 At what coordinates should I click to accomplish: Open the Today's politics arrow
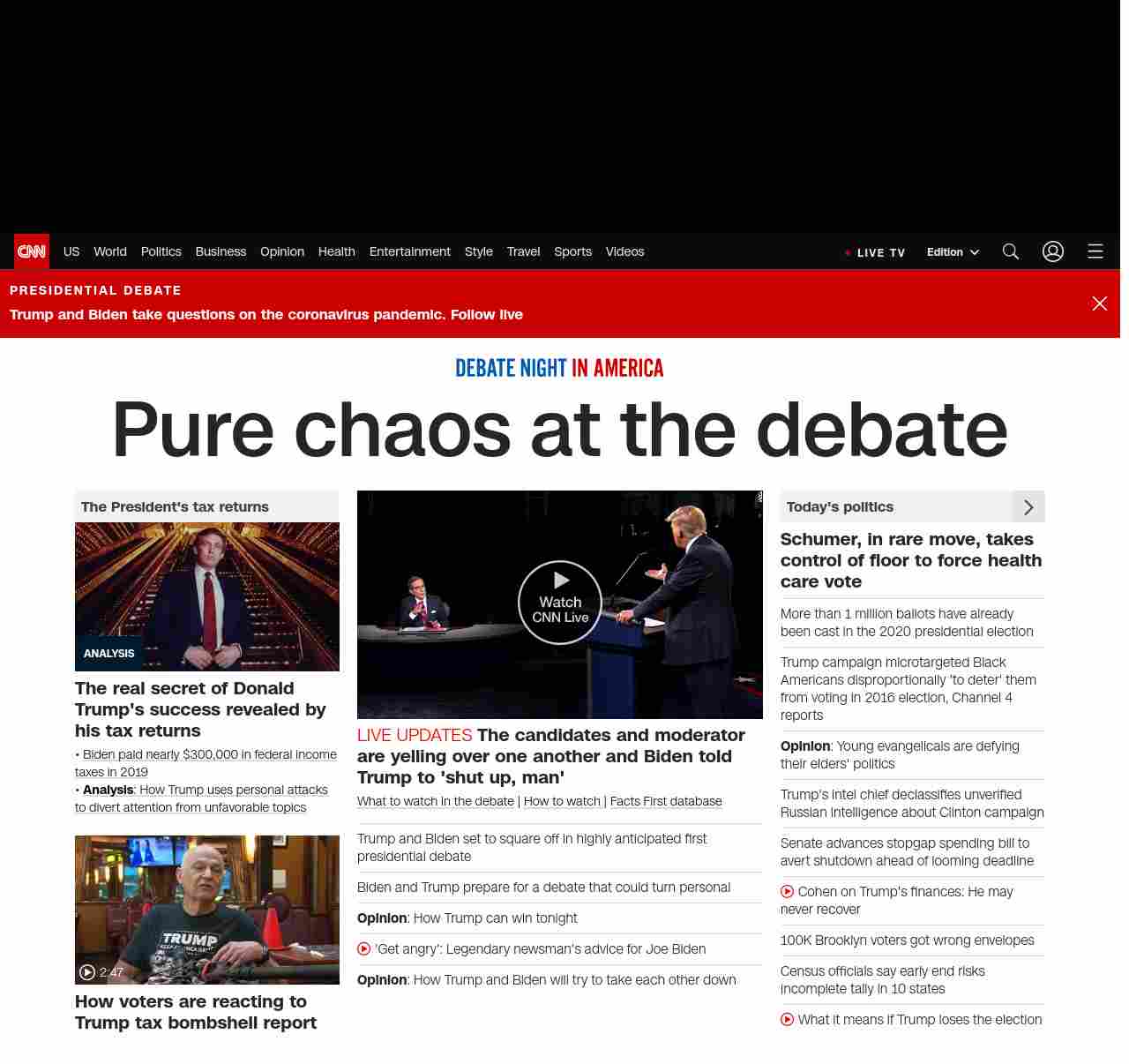tap(1028, 507)
